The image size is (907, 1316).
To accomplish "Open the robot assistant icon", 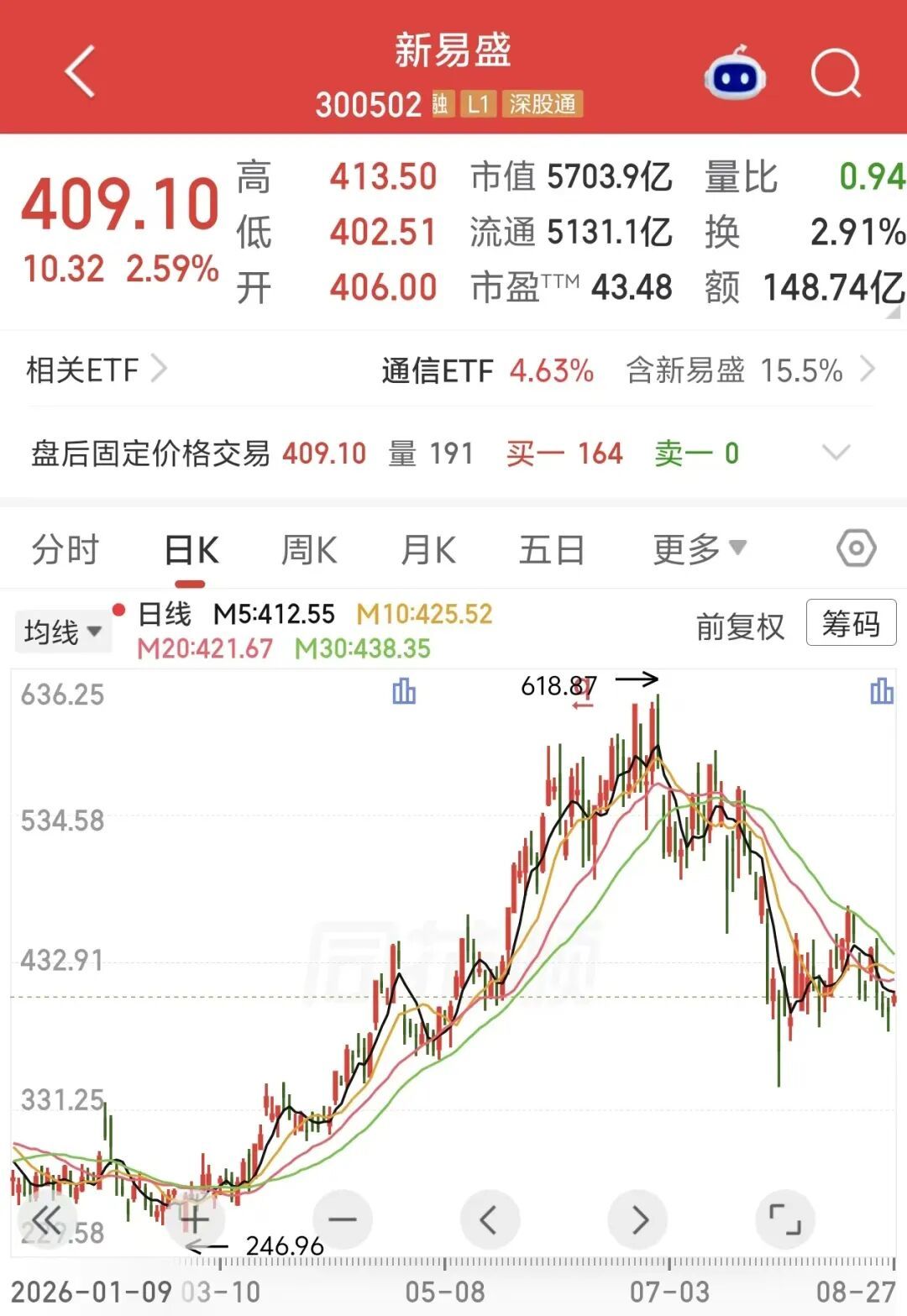I will [x=735, y=73].
